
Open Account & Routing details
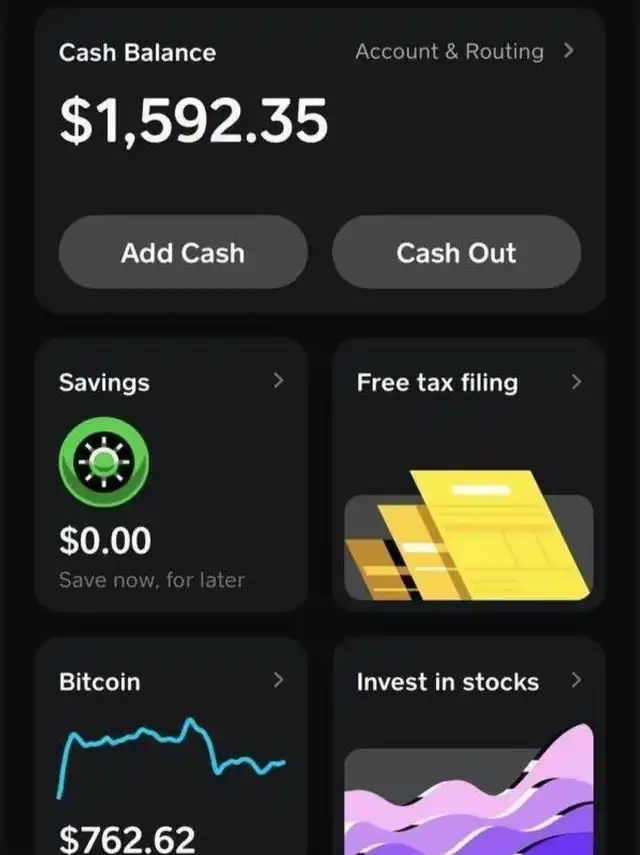point(464,51)
